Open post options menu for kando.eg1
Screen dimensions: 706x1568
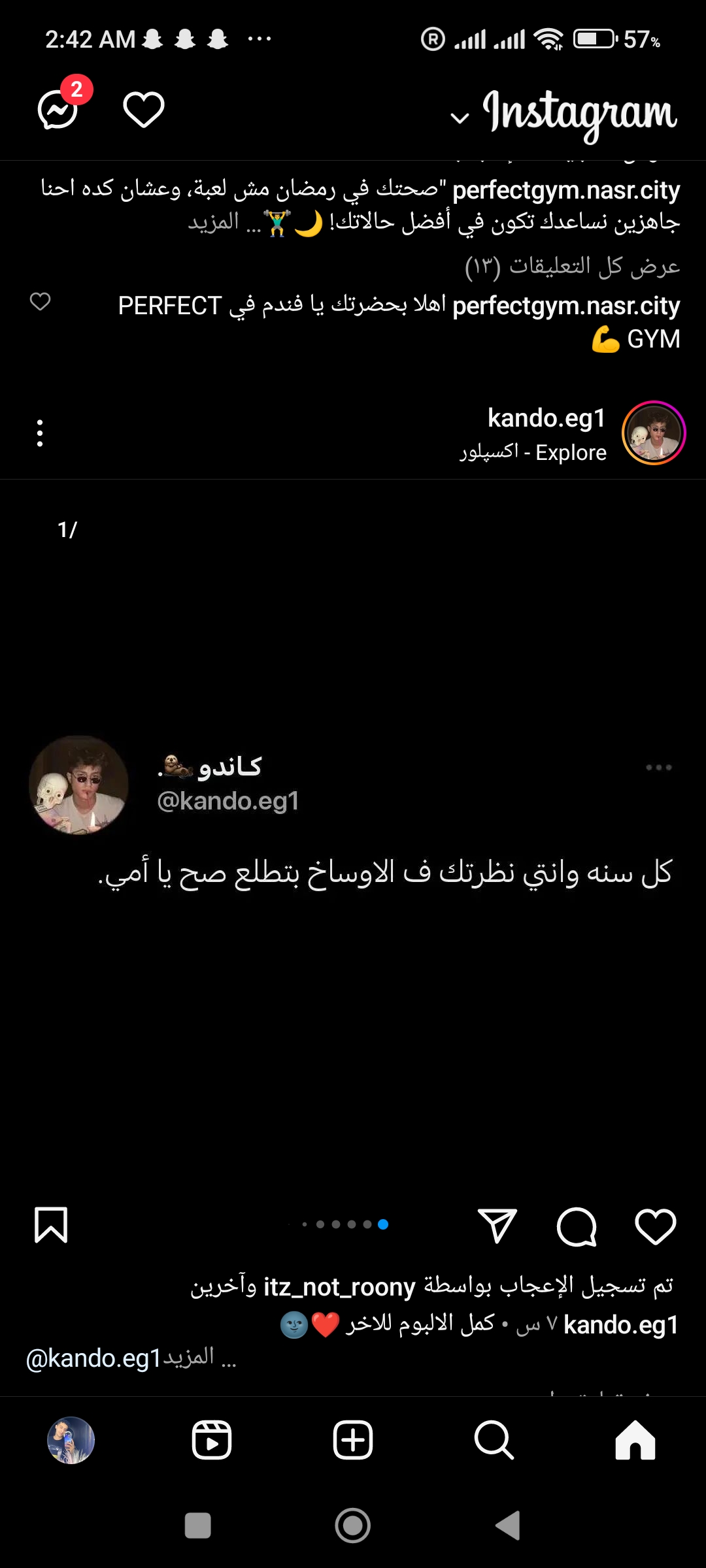point(41,433)
